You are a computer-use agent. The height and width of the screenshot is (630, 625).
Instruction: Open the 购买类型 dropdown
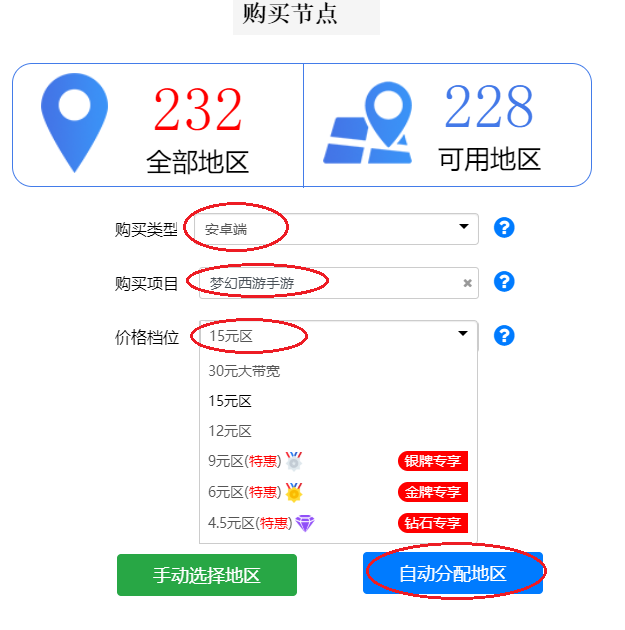[x=336, y=229]
